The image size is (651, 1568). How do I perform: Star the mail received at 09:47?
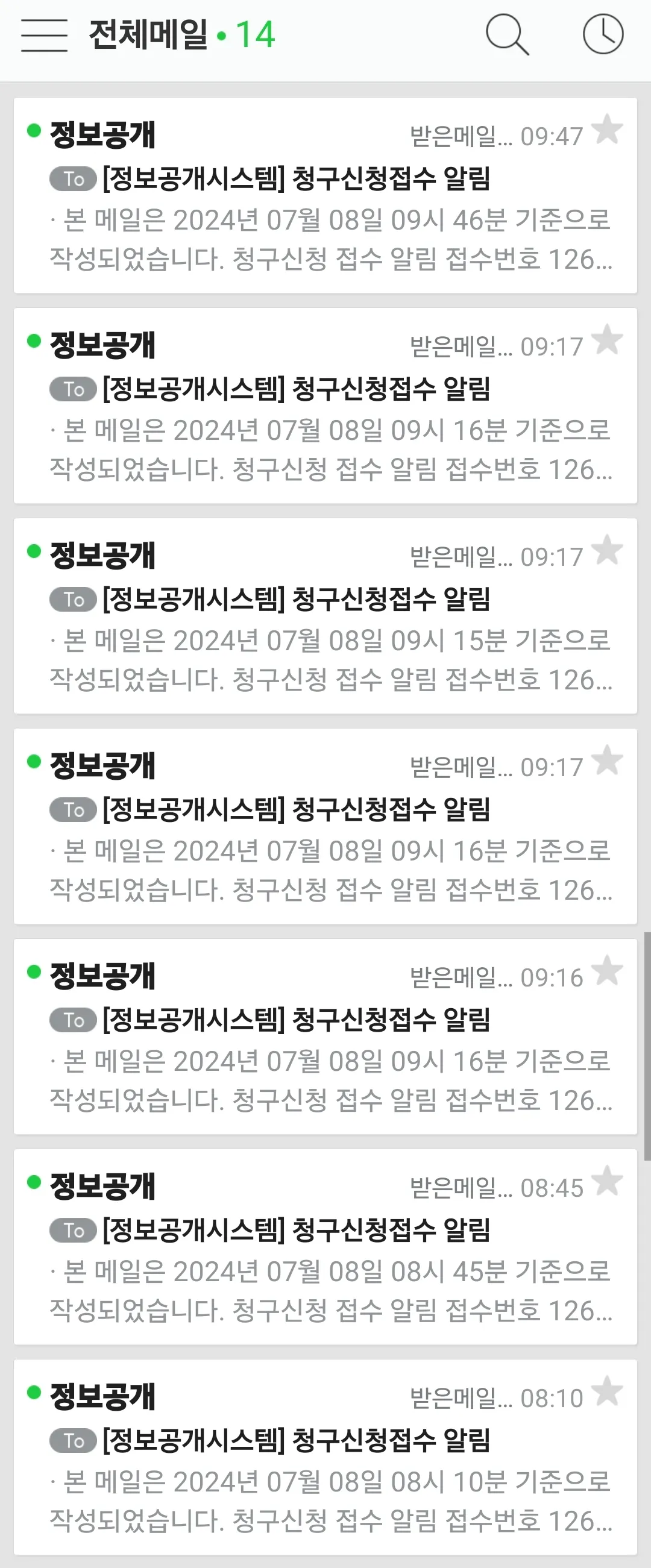[x=607, y=130]
